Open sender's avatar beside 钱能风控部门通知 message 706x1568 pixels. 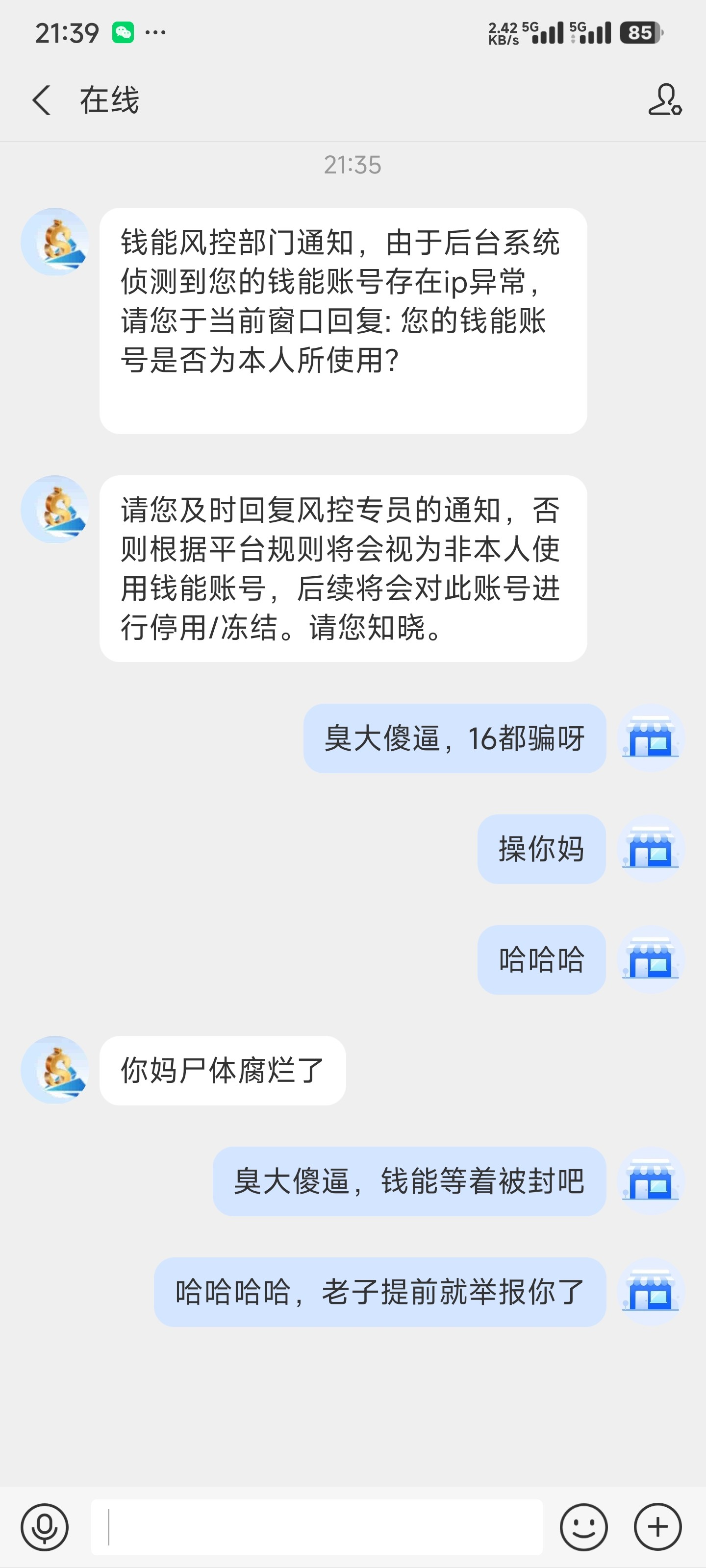55,242
